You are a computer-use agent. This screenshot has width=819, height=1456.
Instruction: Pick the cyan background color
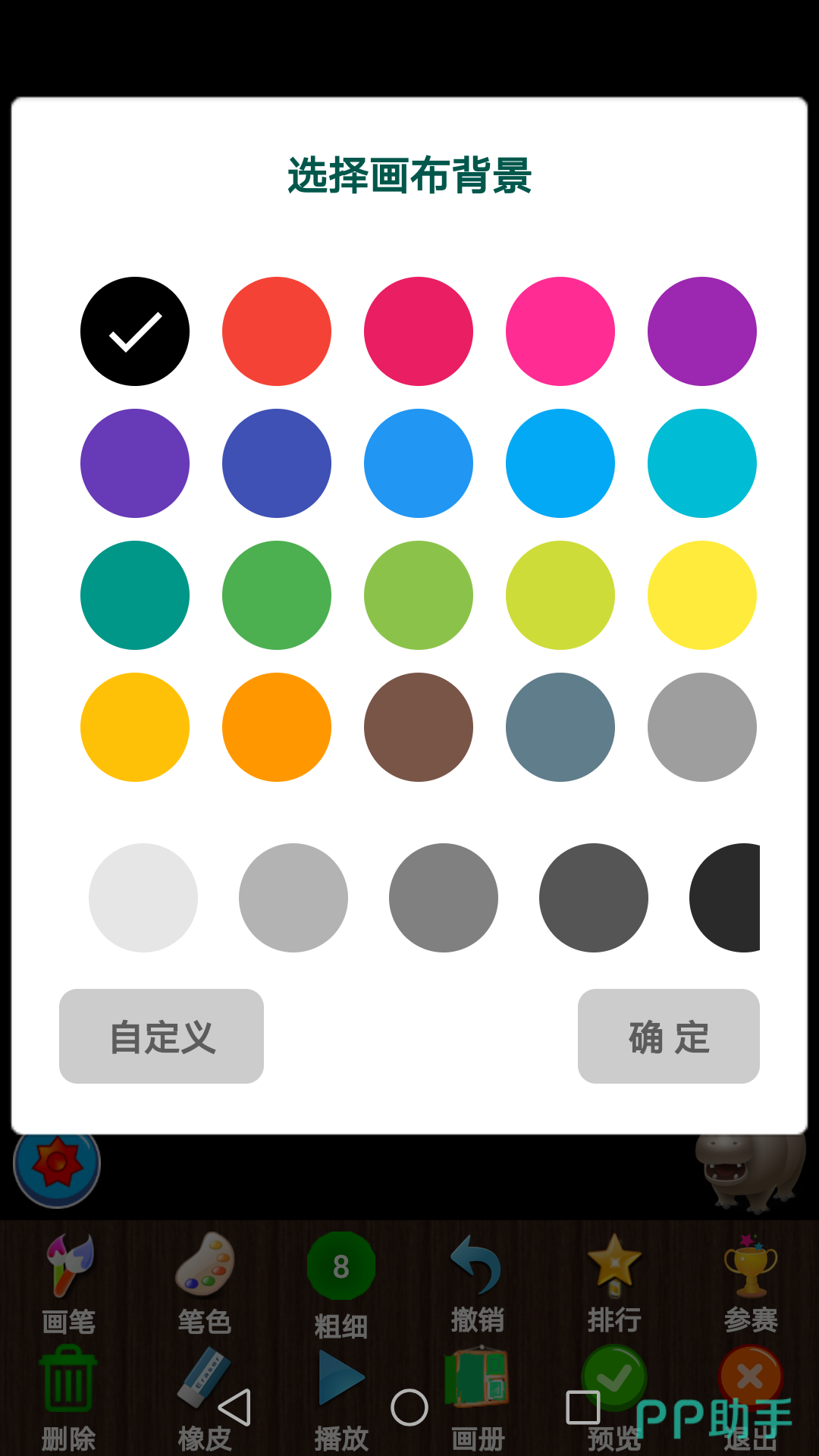[702, 463]
